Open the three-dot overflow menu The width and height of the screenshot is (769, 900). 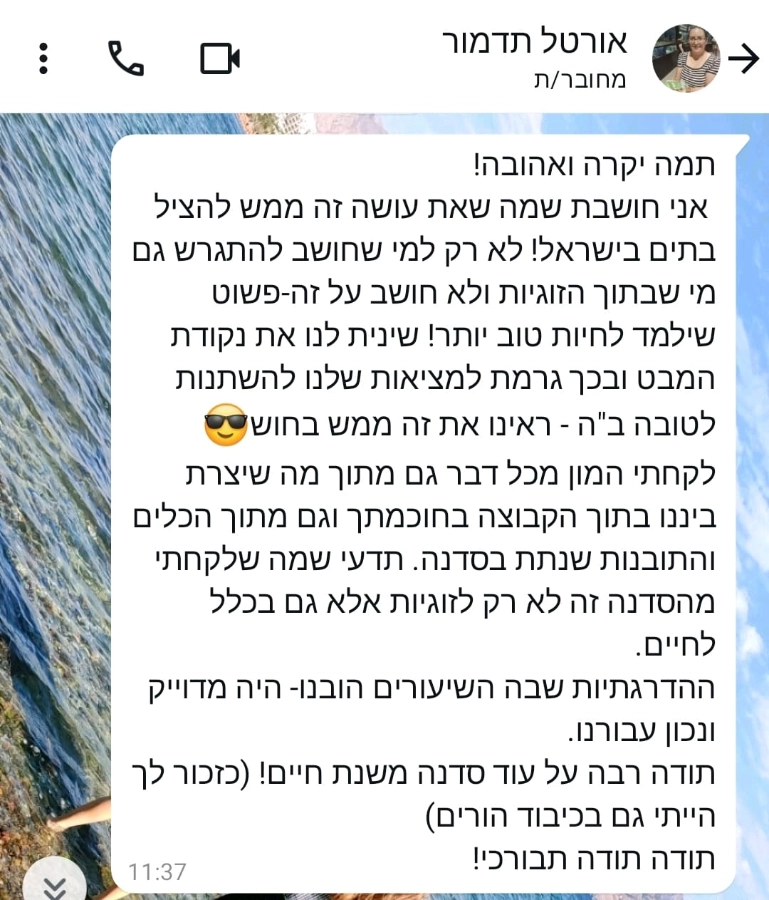[x=43, y=59]
